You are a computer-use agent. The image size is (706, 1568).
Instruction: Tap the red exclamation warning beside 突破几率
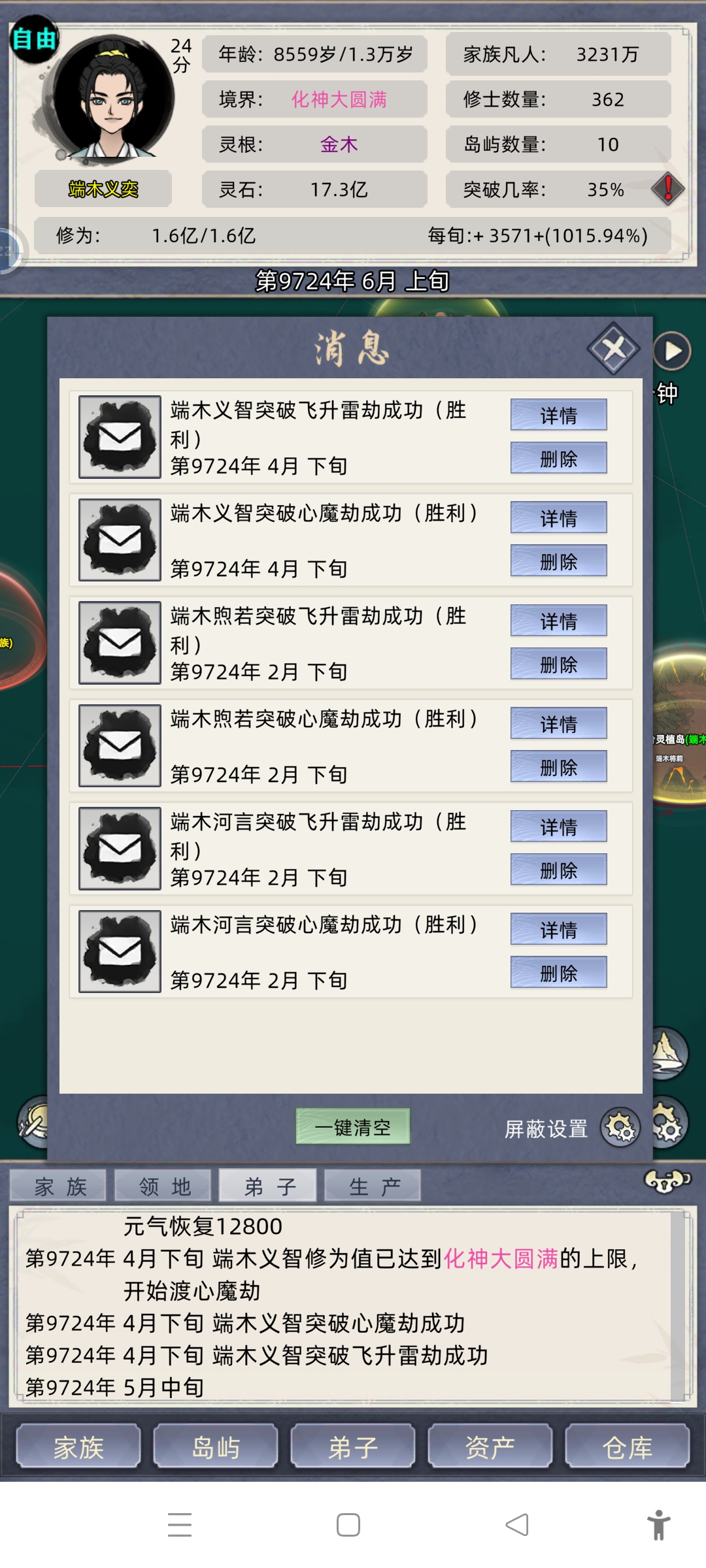coord(667,189)
